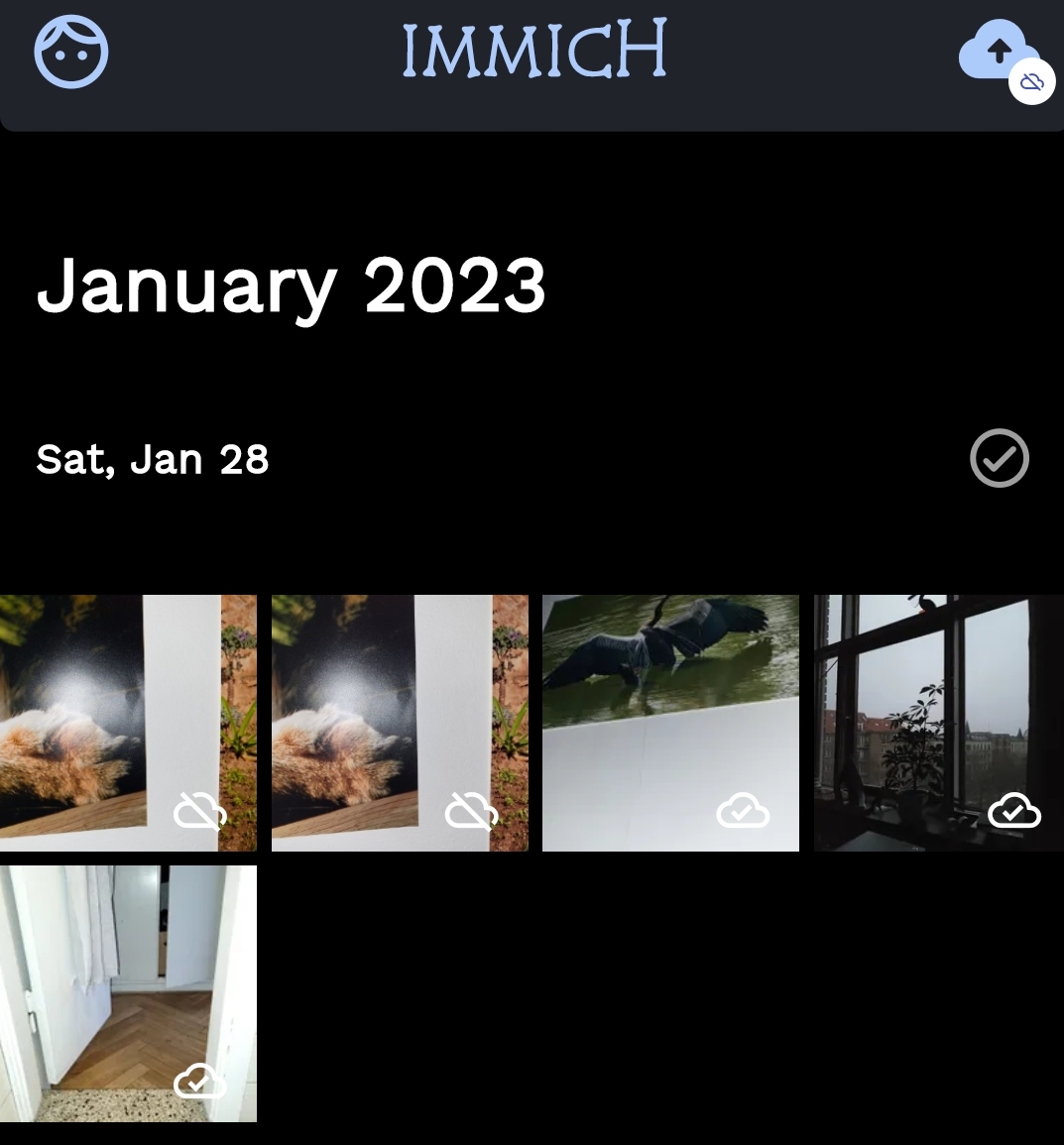
Task: Tap the backed-up cloud icon on the heron photo
Action: tap(742, 811)
